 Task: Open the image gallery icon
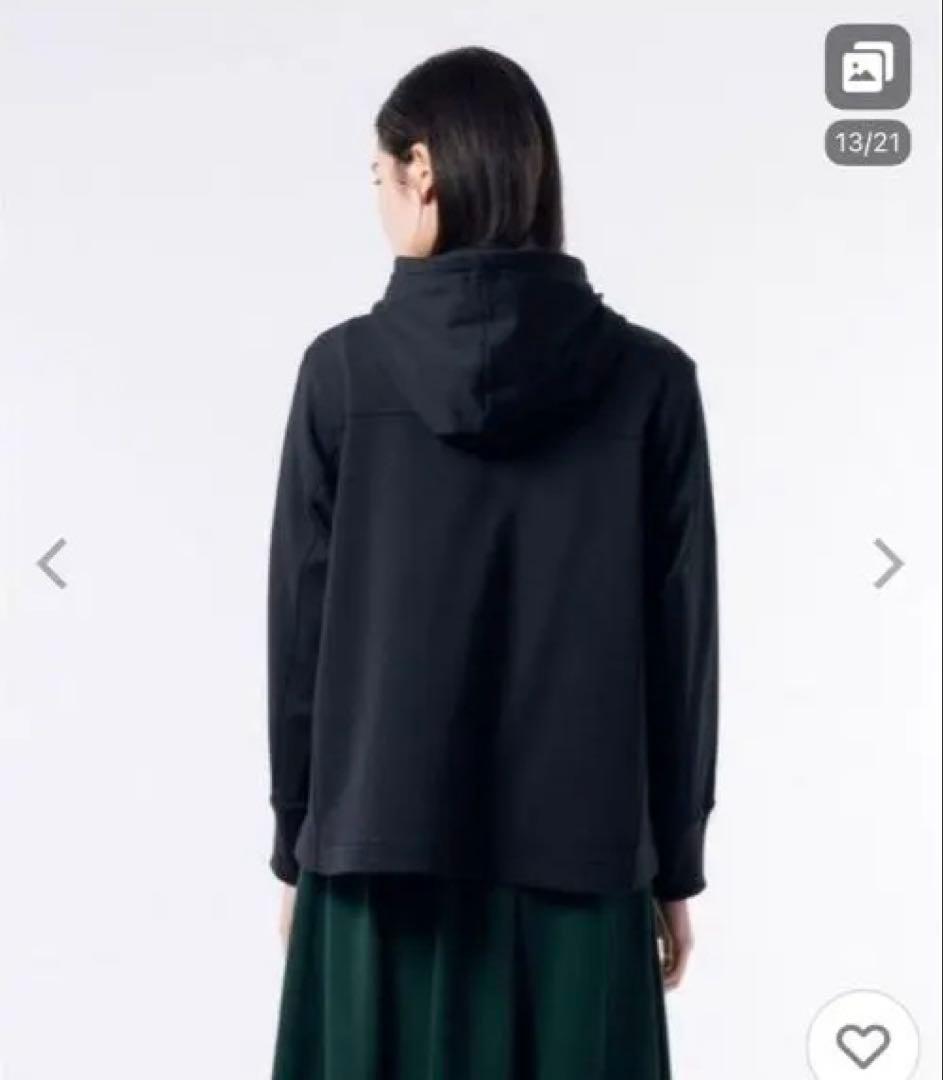coord(867,67)
